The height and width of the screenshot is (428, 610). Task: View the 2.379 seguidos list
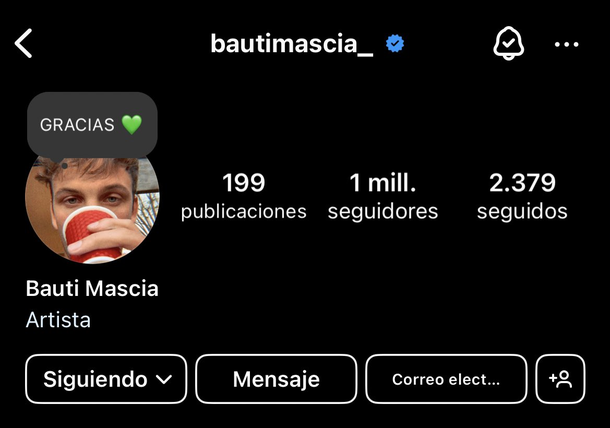point(522,196)
